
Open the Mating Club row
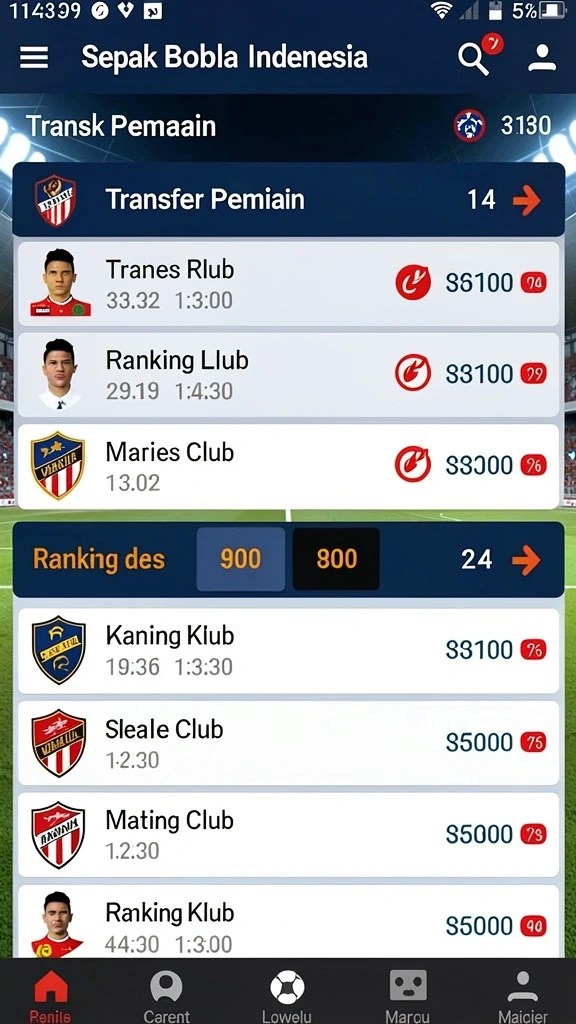(x=288, y=835)
